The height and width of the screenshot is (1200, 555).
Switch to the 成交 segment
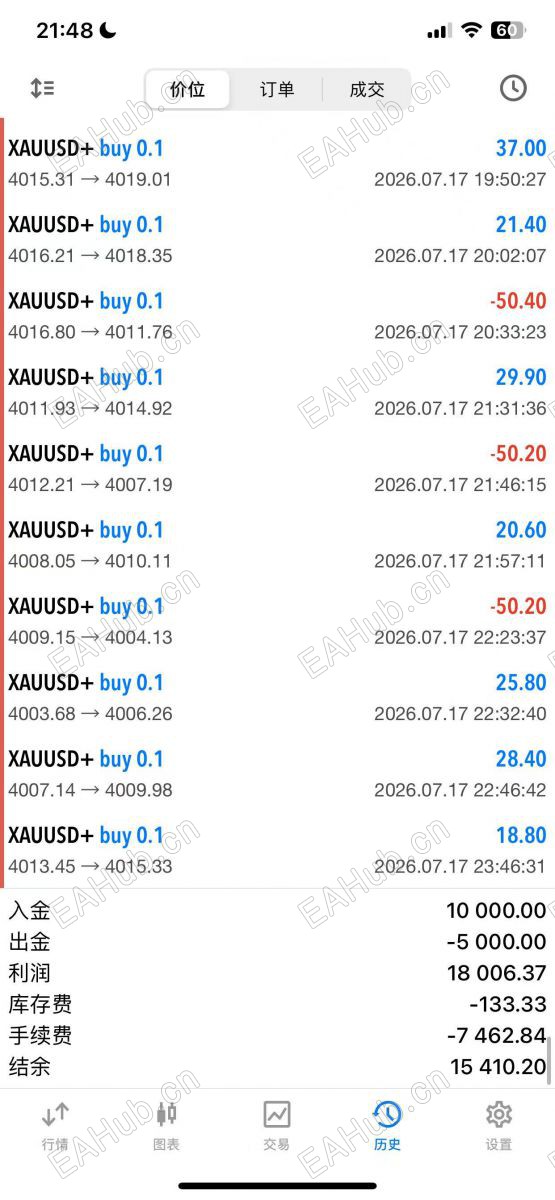(366, 89)
